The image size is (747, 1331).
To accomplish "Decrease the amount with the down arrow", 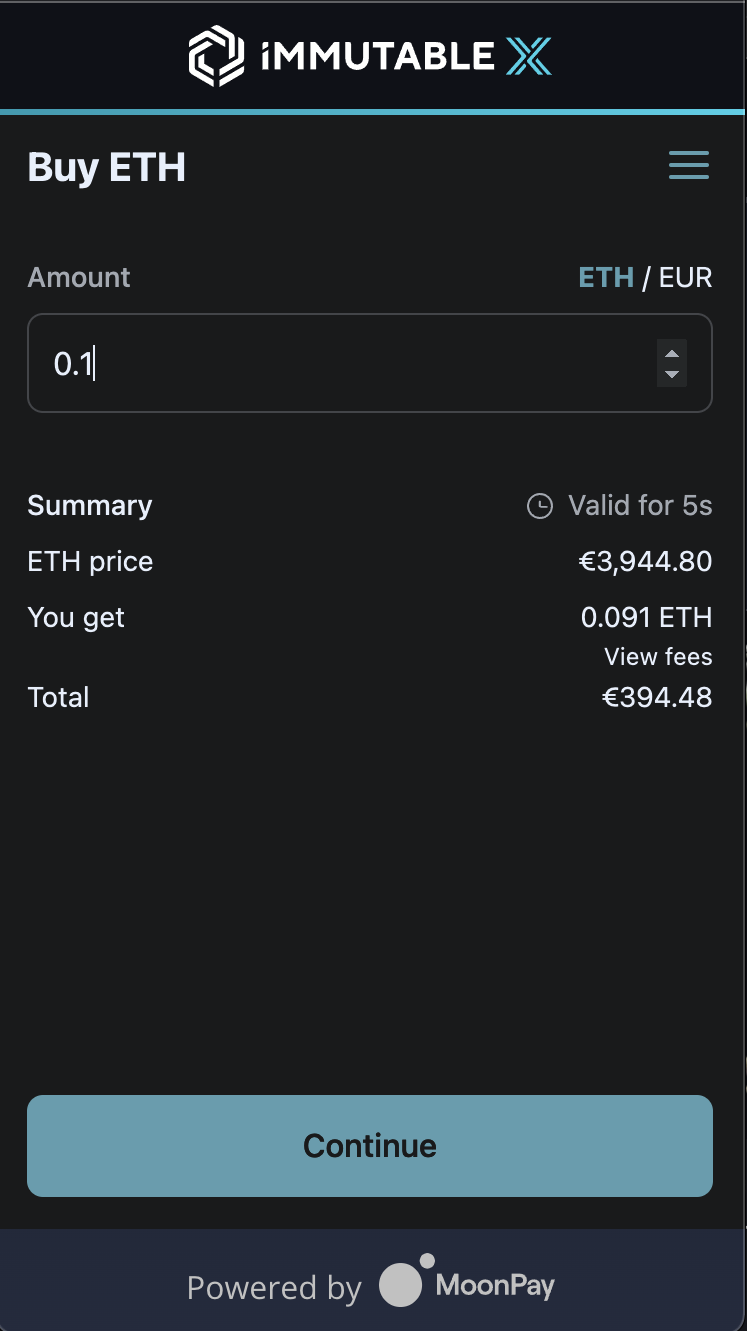I will pos(672,375).
